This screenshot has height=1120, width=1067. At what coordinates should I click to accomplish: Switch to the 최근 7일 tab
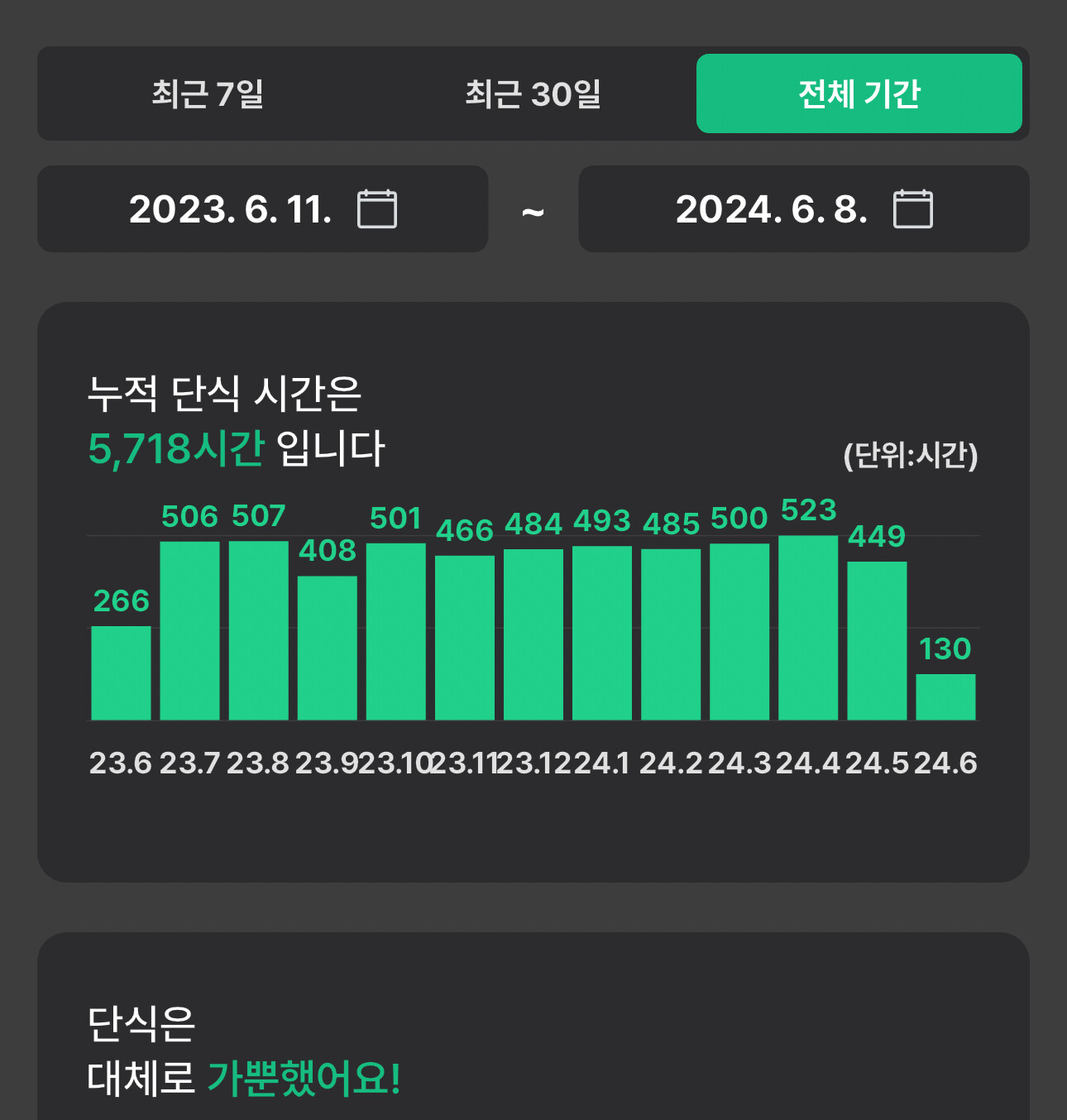pos(208,93)
